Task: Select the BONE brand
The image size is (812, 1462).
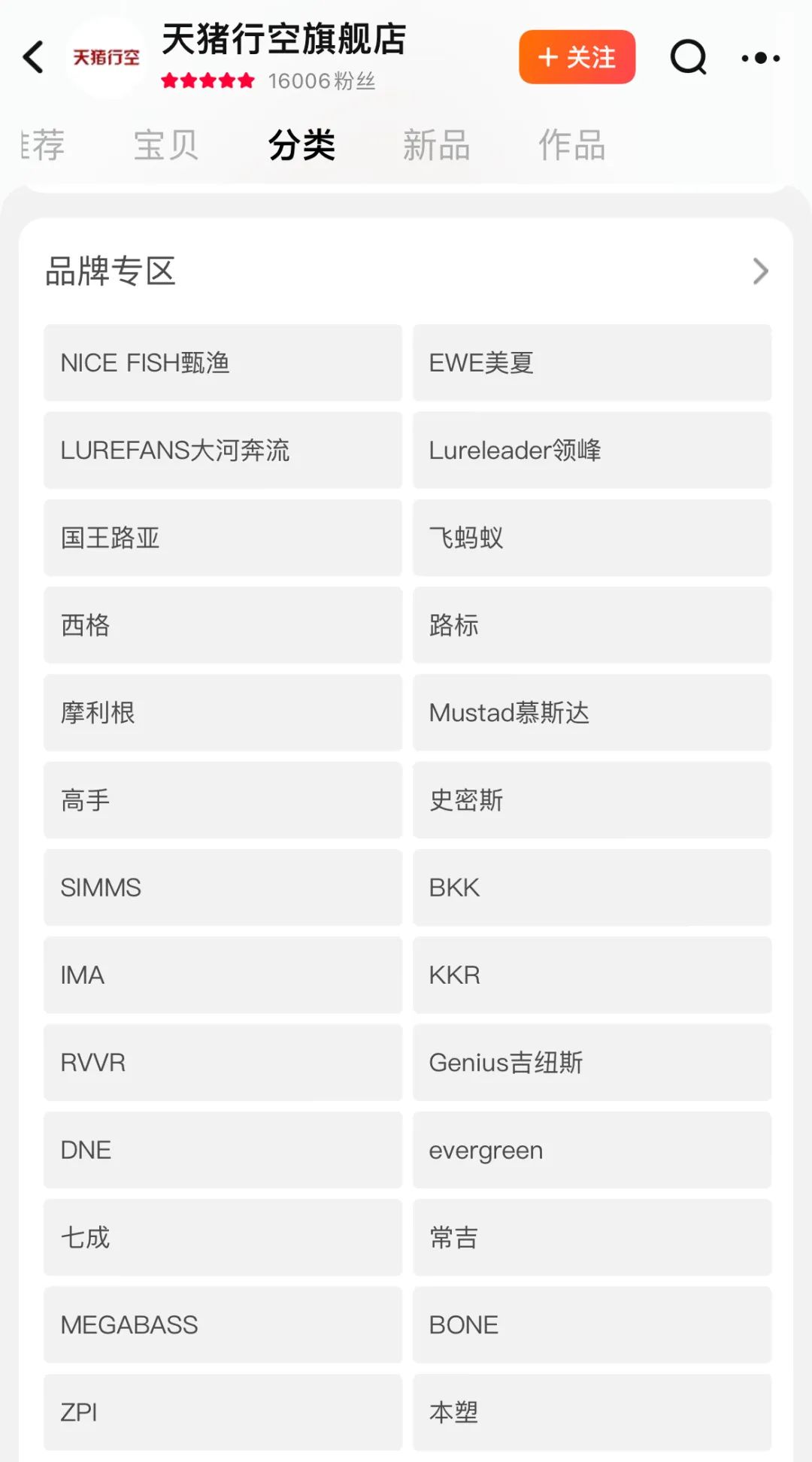Action: tap(592, 1324)
